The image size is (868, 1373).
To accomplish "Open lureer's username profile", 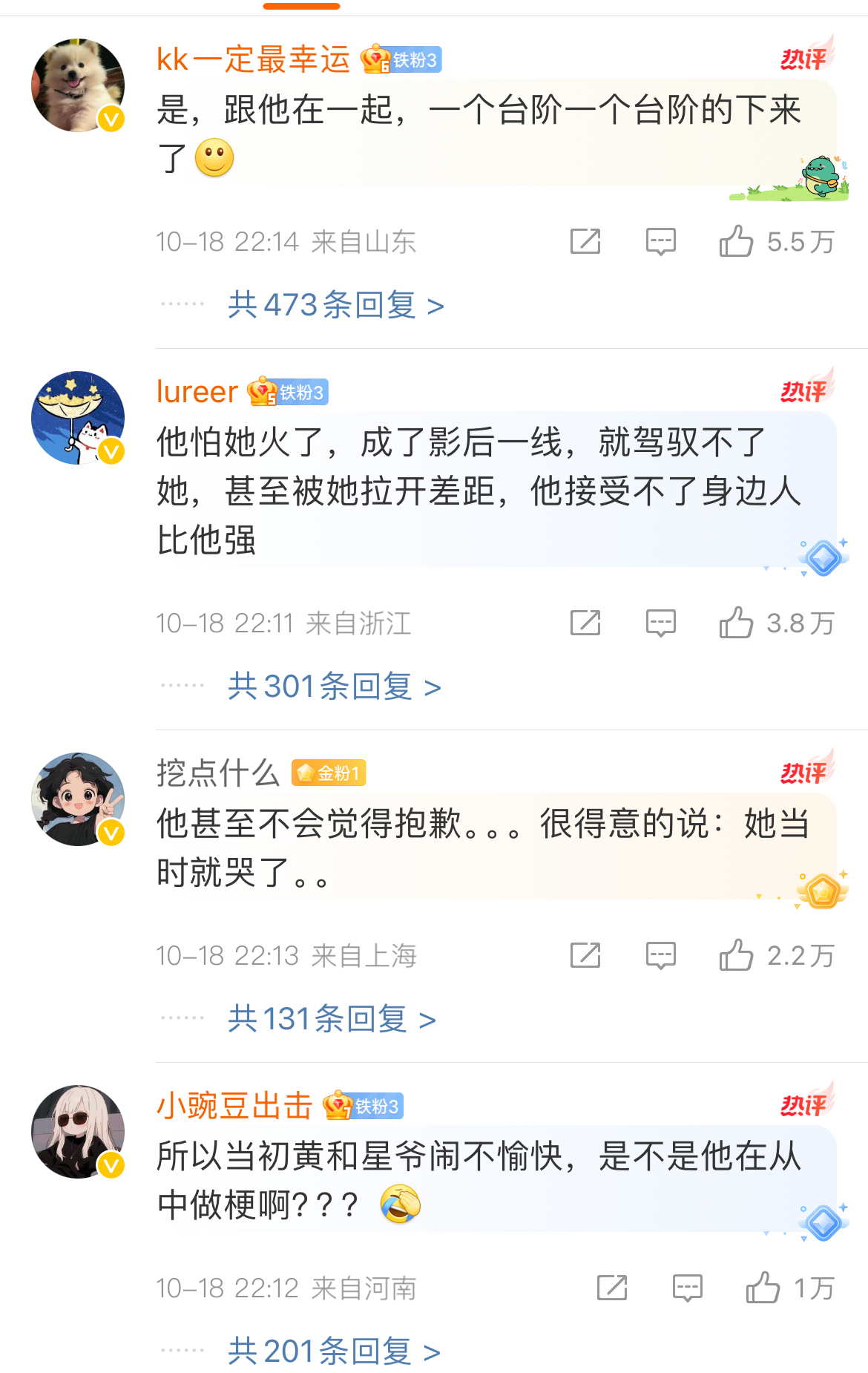I will click(197, 392).
